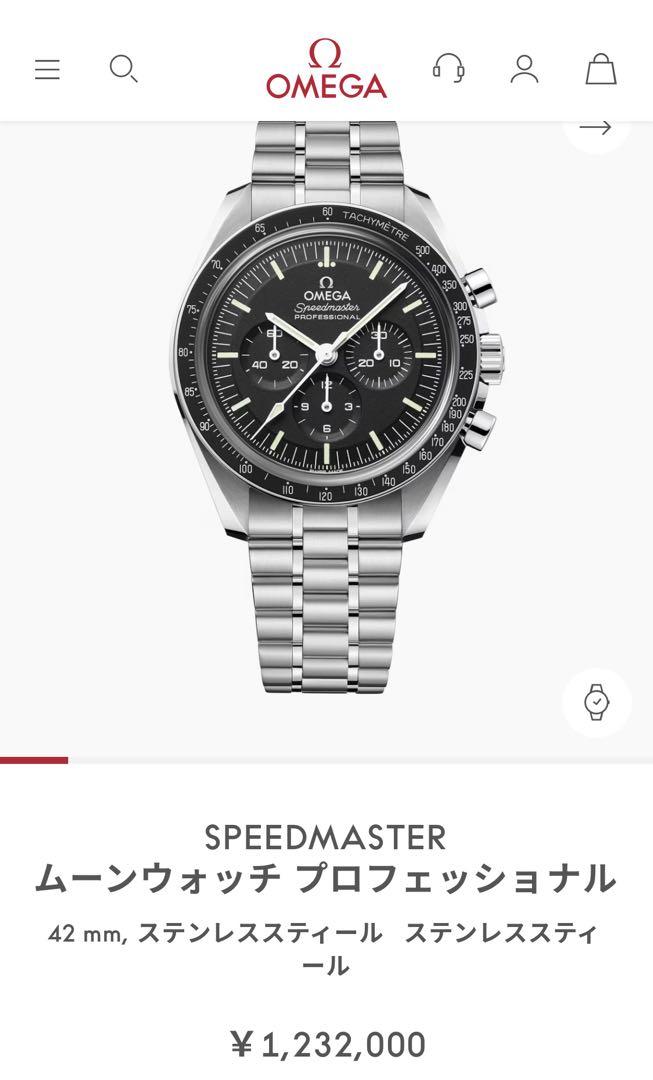This screenshot has height=1080, width=653.
Task: Show the next product image arrow
Action: click(x=596, y=128)
